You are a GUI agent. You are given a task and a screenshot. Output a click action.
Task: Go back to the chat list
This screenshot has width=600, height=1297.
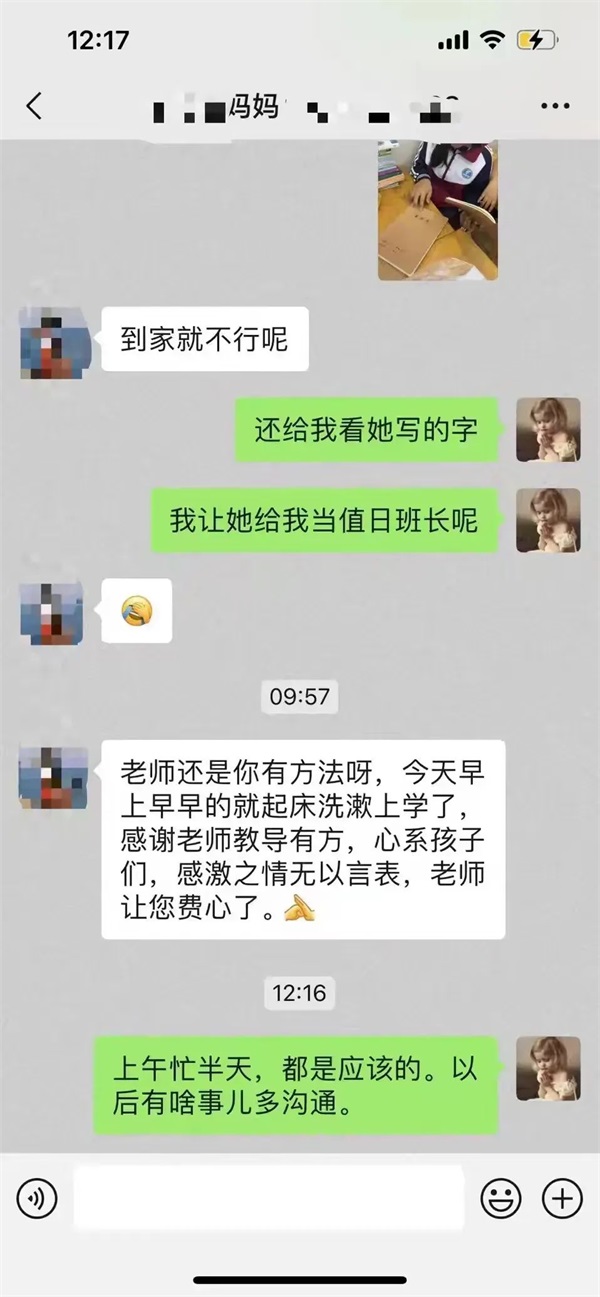click(34, 106)
